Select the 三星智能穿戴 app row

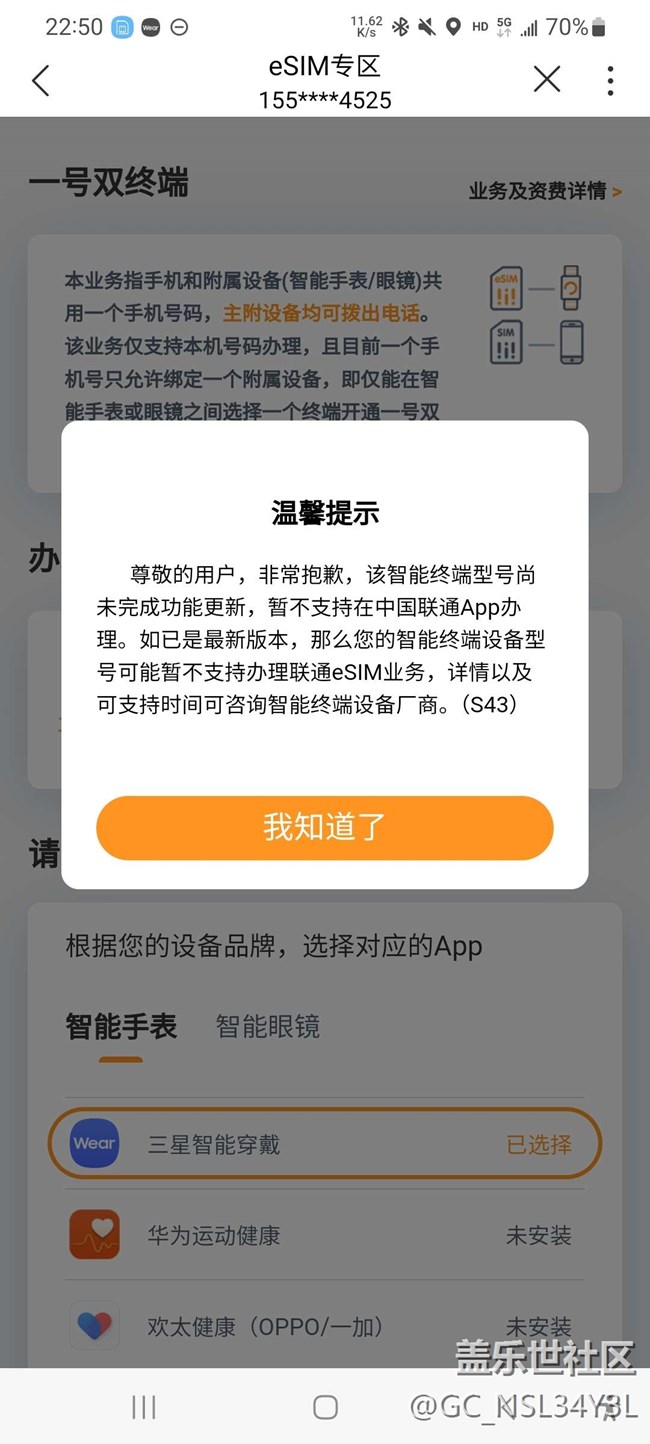(x=324, y=1144)
